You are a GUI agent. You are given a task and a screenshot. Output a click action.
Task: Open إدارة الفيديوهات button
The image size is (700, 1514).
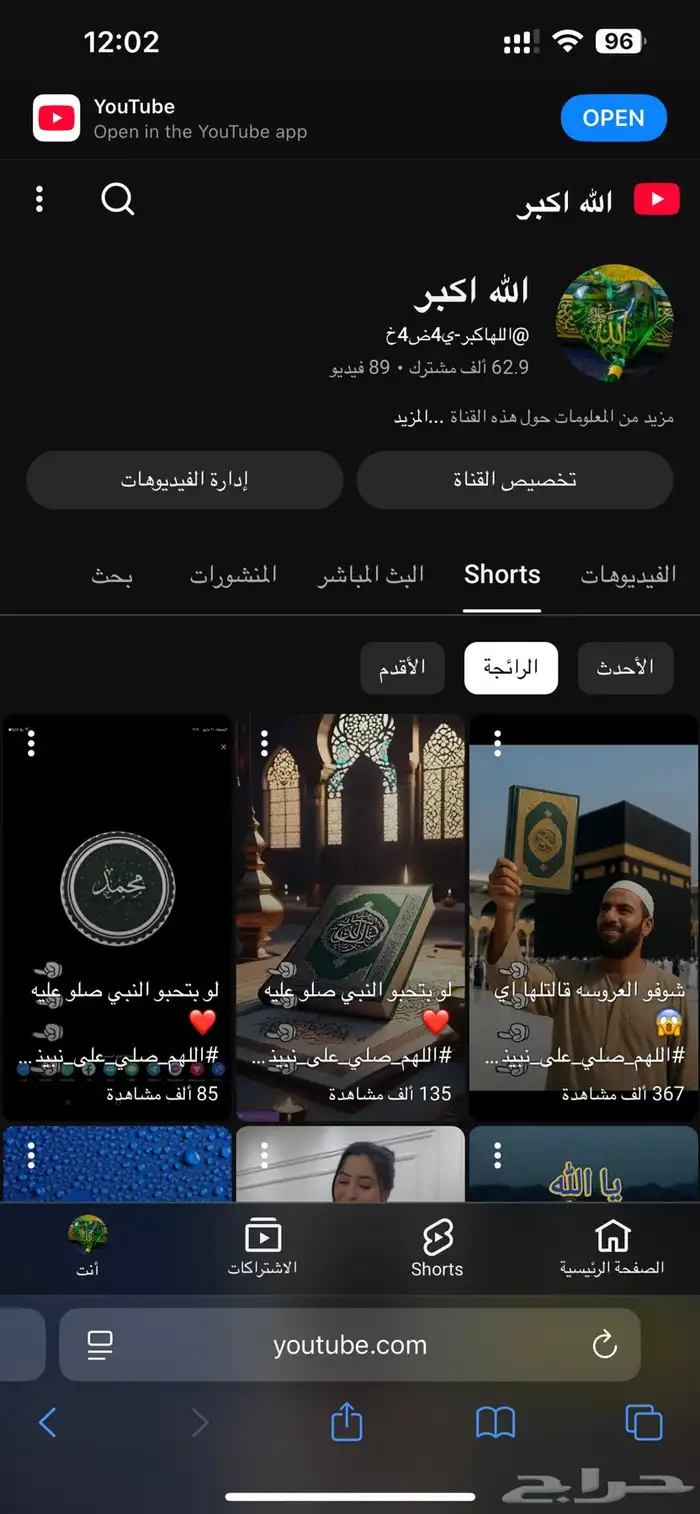(x=185, y=480)
